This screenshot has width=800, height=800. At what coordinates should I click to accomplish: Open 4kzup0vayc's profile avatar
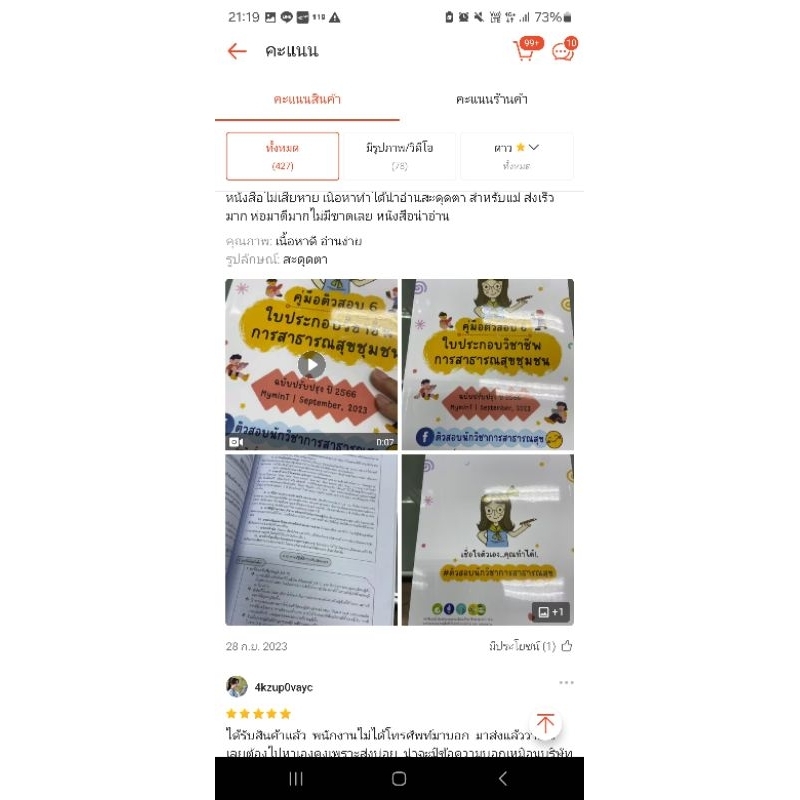[236, 686]
